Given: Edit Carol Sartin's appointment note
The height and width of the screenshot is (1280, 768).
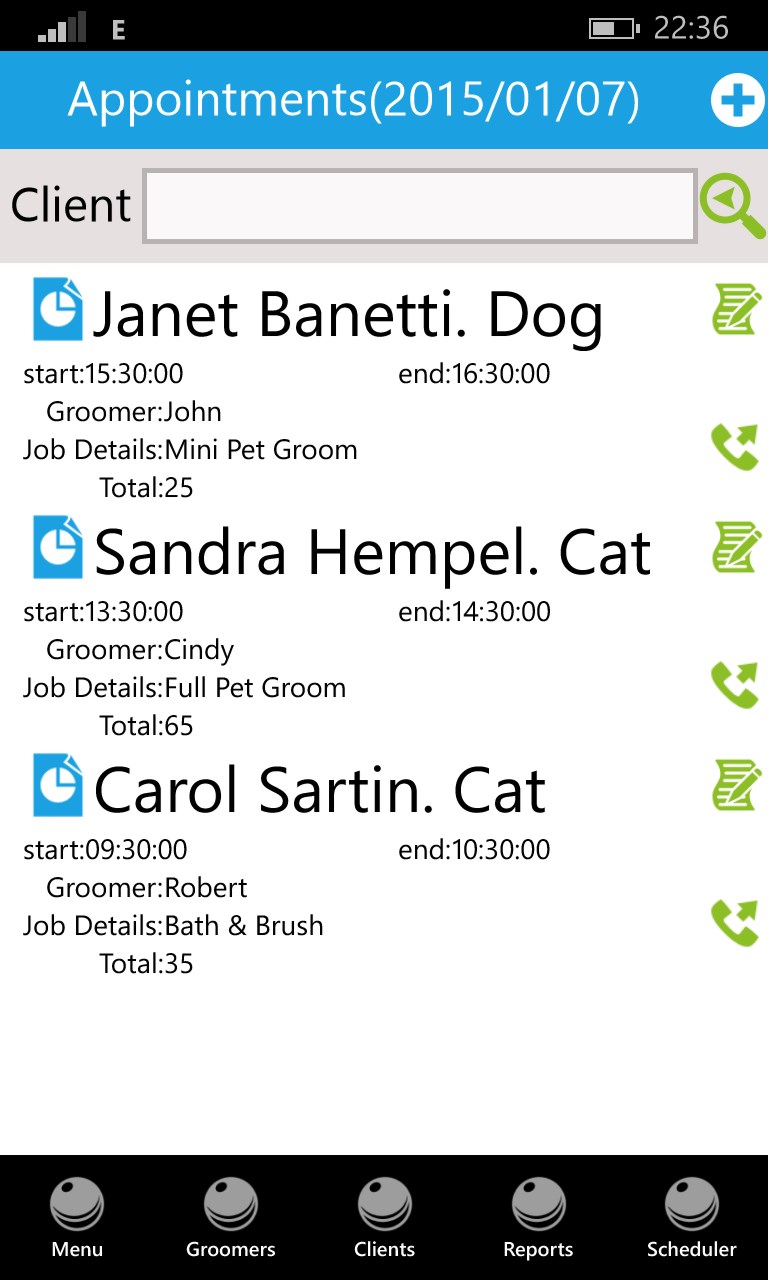Looking at the screenshot, I should click(736, 785).
